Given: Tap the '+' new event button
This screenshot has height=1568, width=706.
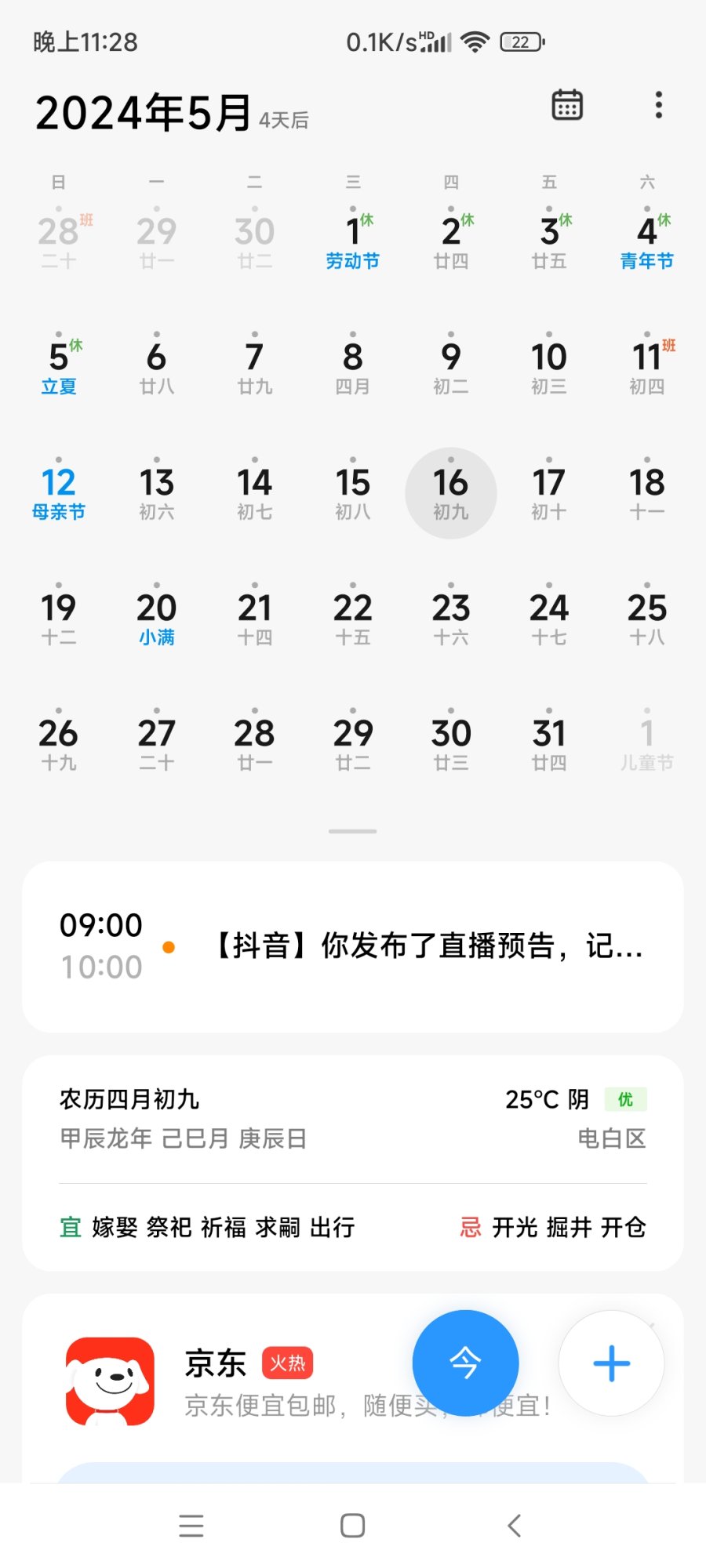Looking at the screenshot, I should pos(611,1363).
